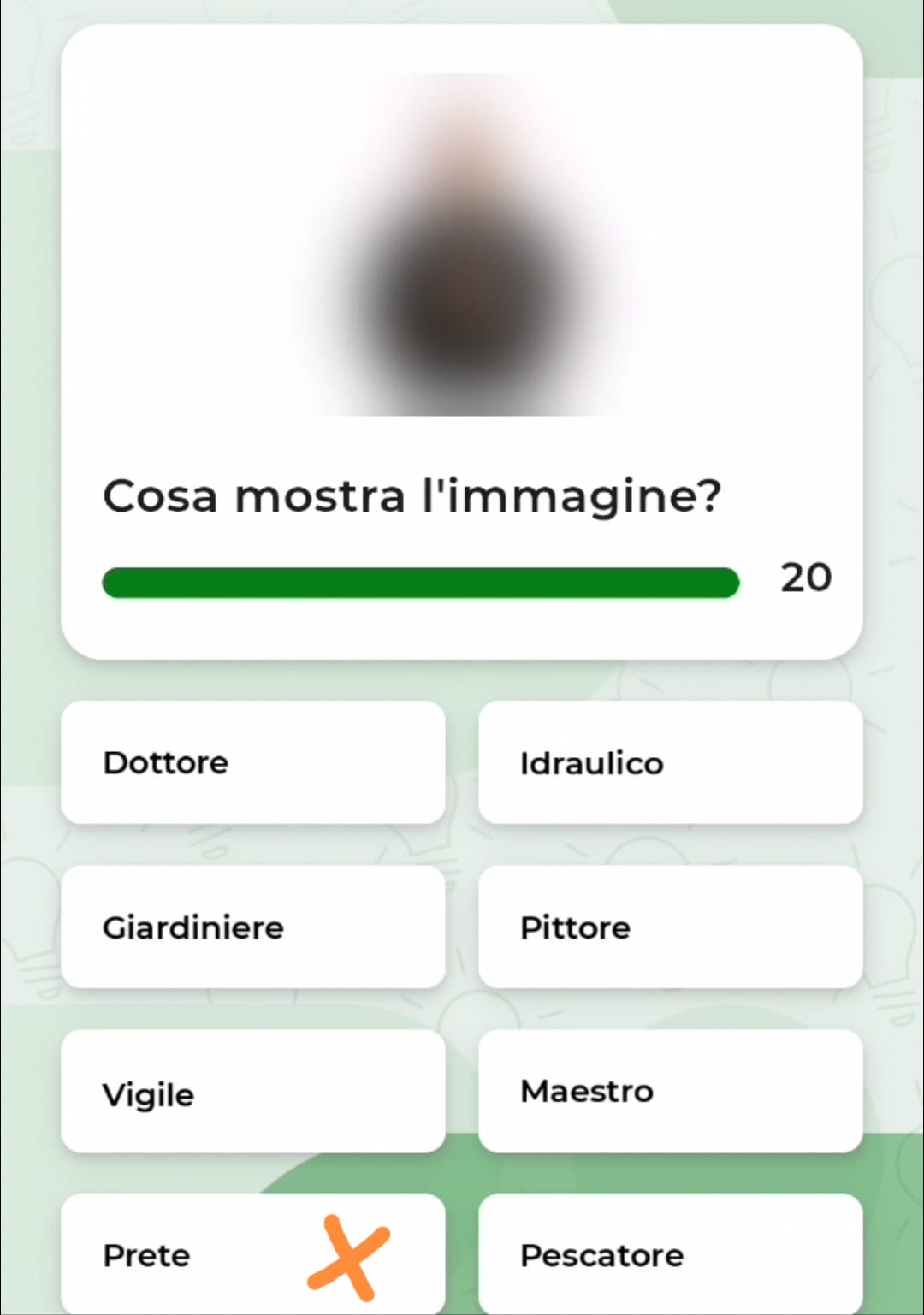Answer with Pittore
The image size is (924, 1315).
[670, 927]
